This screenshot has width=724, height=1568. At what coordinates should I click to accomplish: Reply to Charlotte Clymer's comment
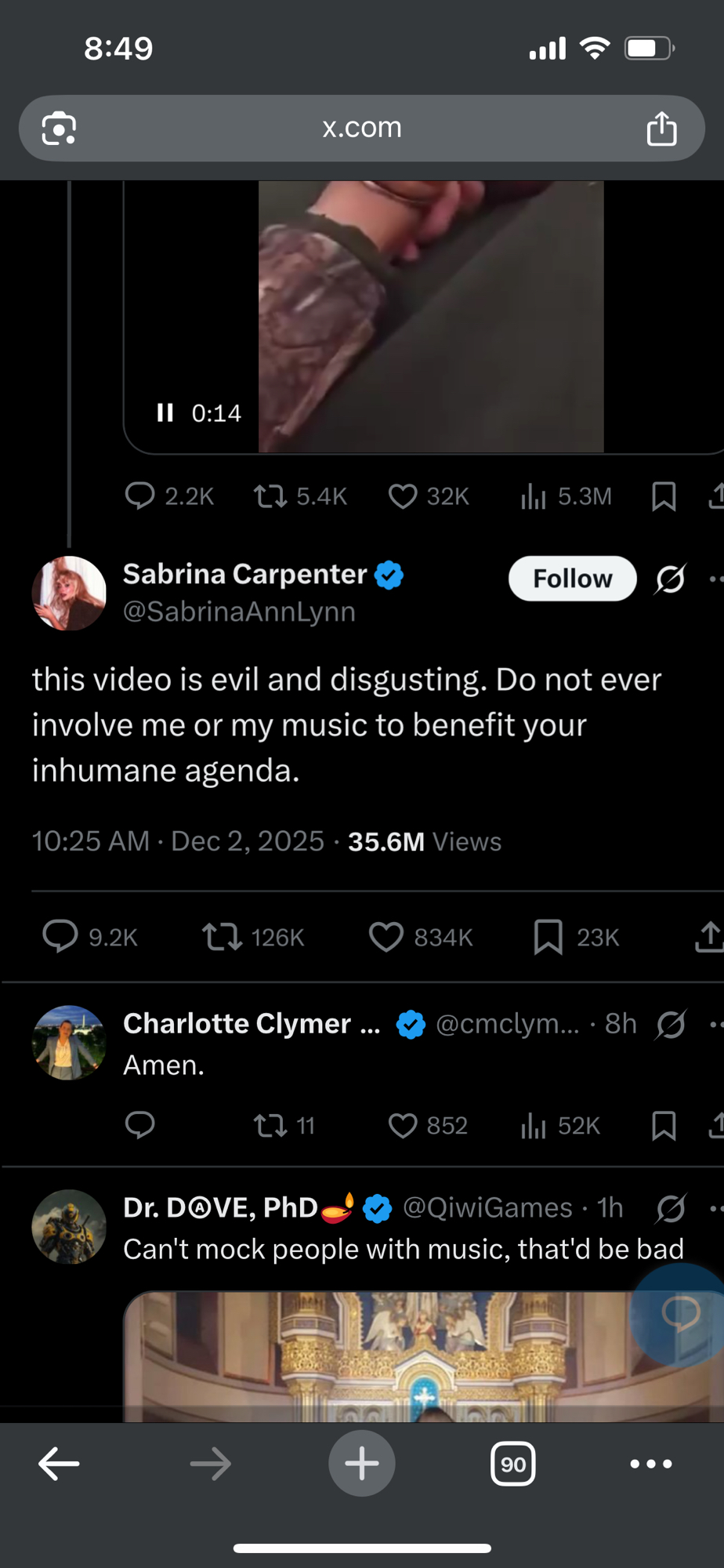140,1125
